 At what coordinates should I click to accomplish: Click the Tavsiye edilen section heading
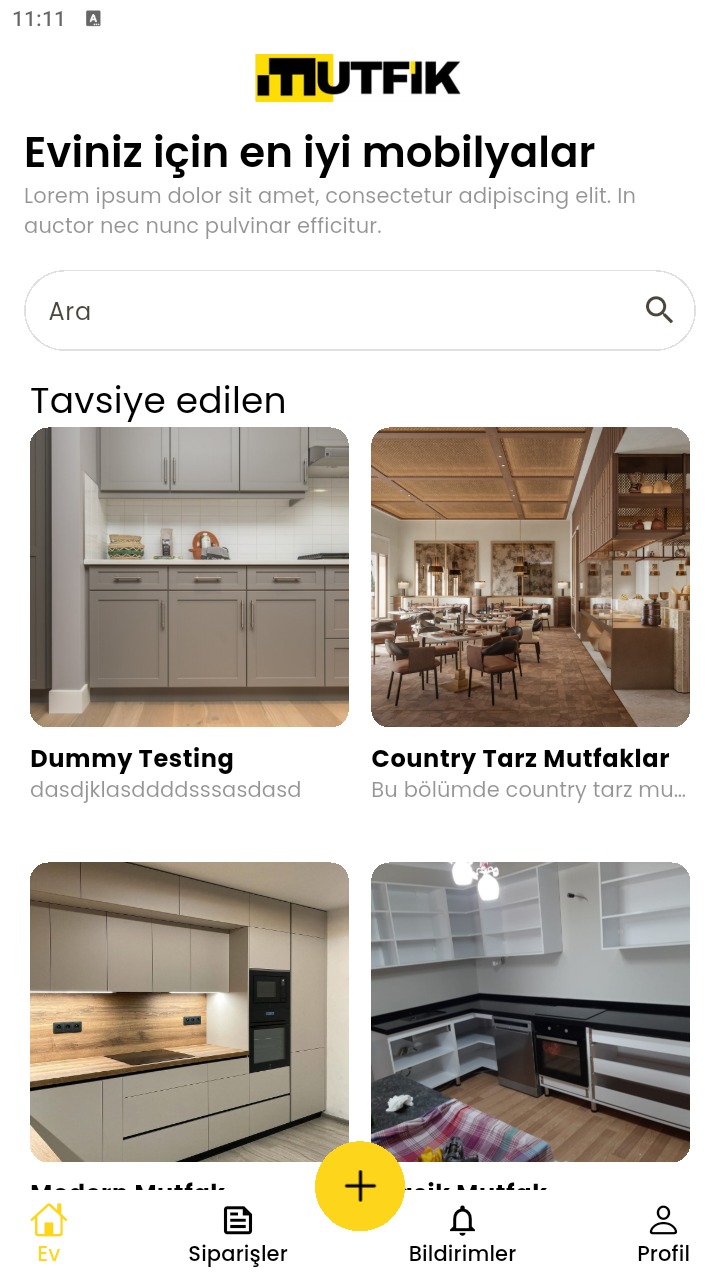[x=158, y=400]
